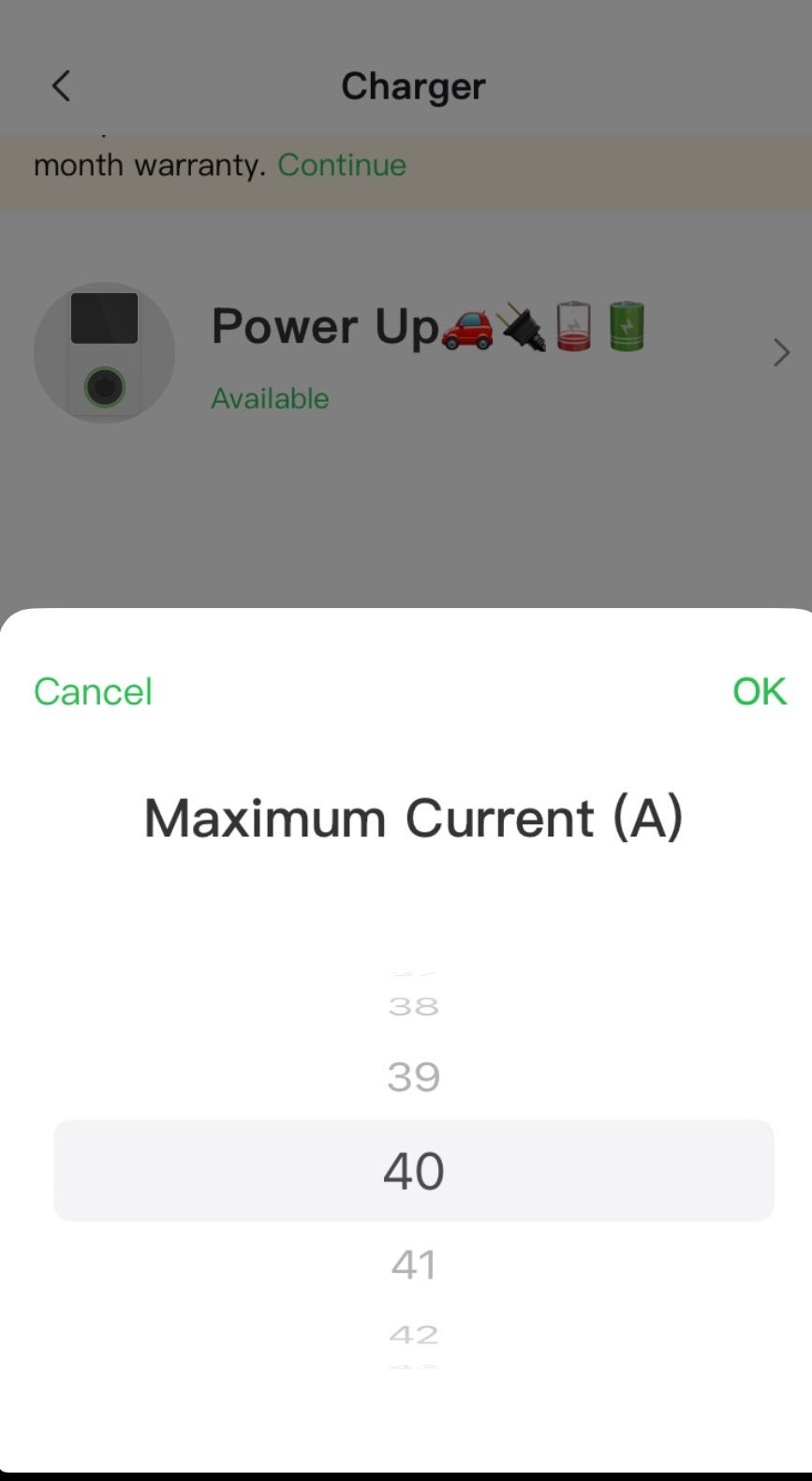This screenshot has width=812, height=1481.
Task: Choose 42 amps in the picker
Action: tap(413, 1334)
